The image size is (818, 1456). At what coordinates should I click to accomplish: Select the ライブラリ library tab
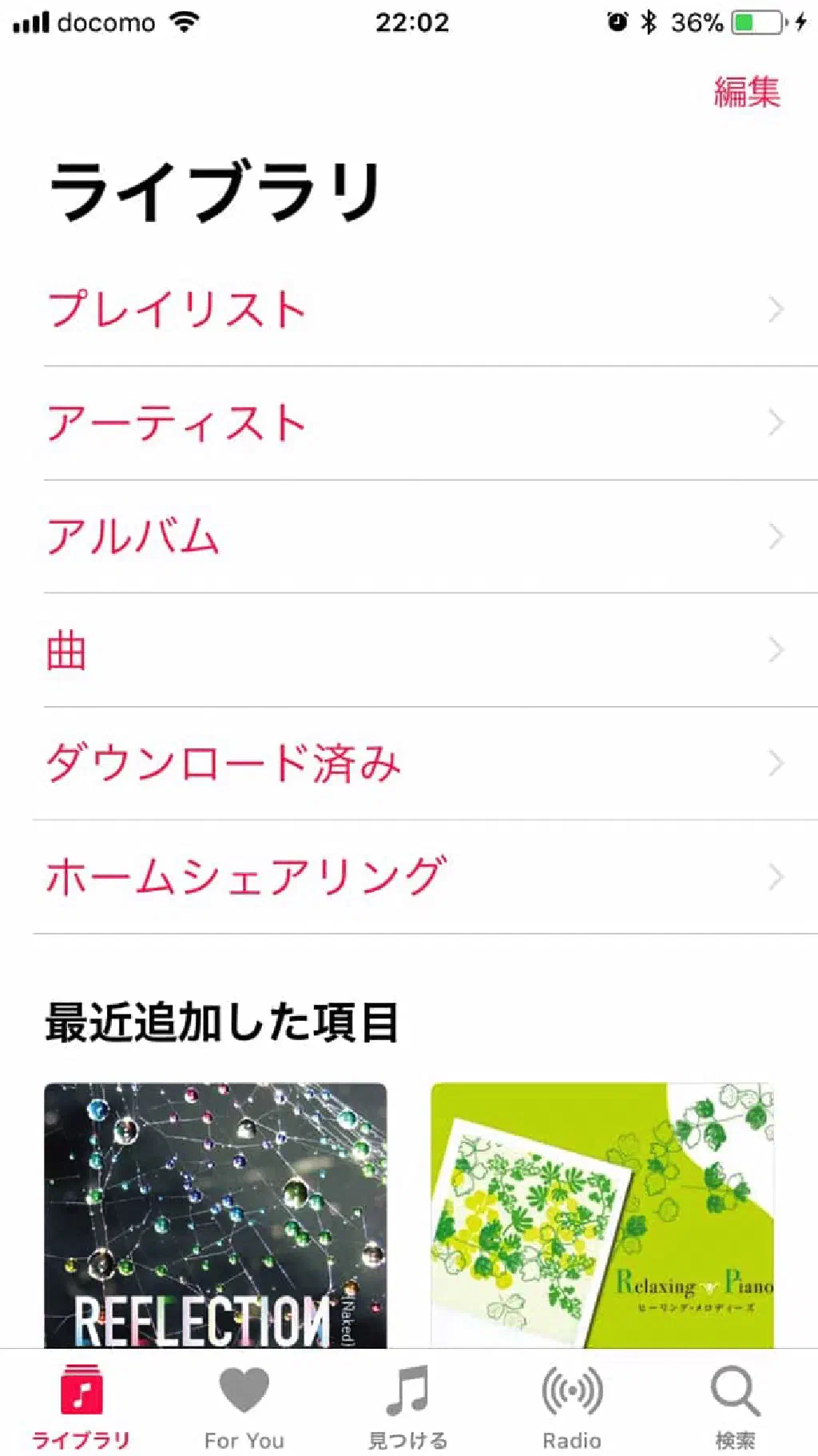pos(81,1406)
